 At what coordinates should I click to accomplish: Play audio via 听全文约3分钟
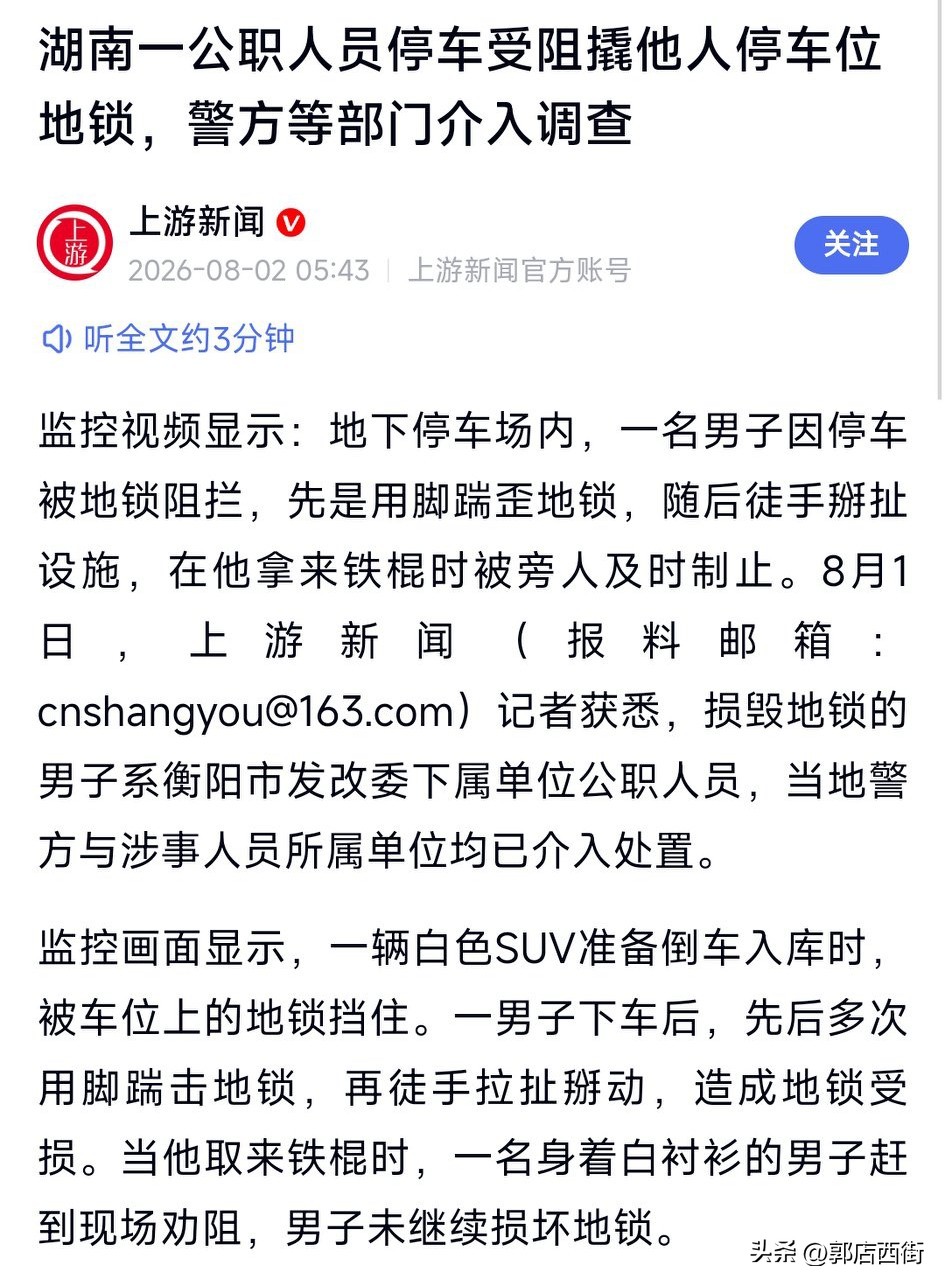168,338
